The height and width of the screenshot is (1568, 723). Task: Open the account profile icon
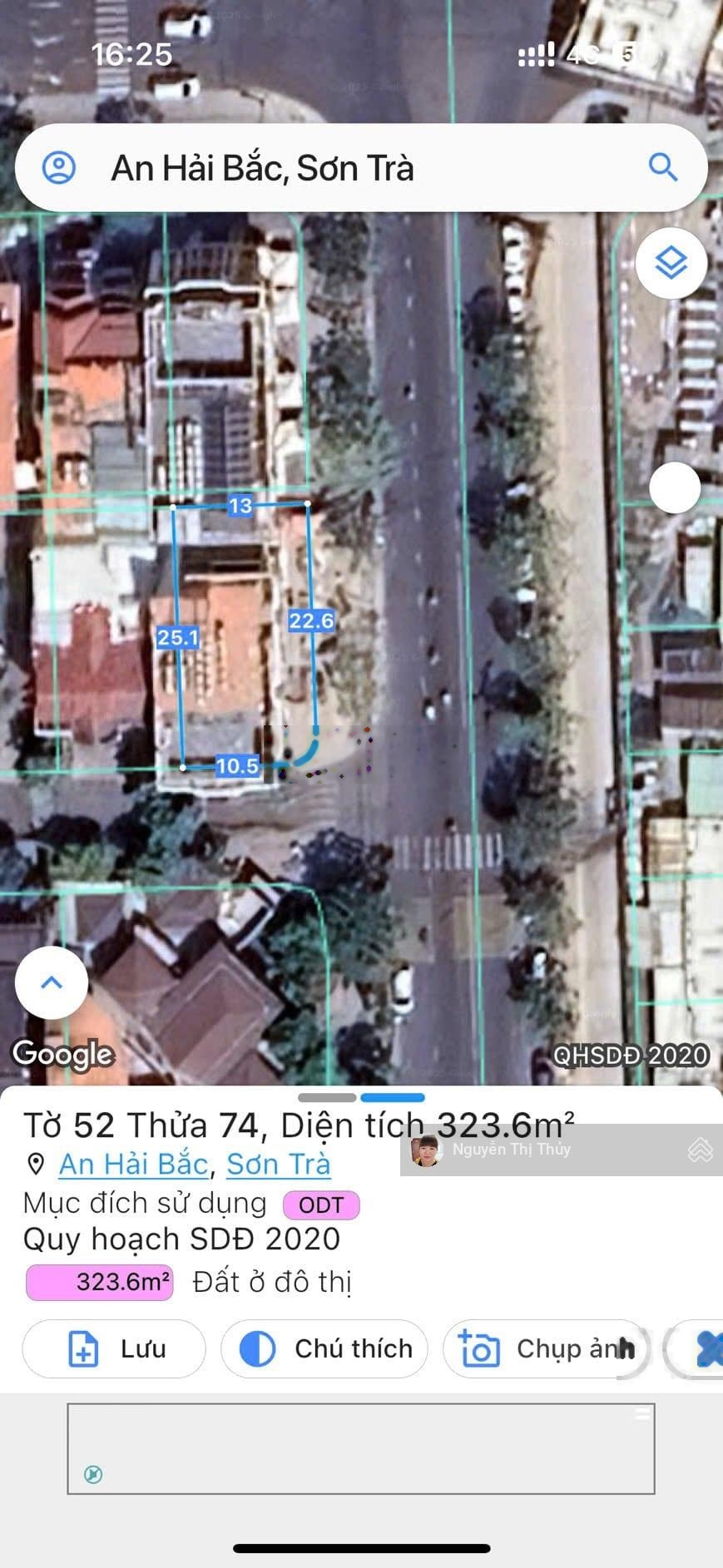(59, 168)
